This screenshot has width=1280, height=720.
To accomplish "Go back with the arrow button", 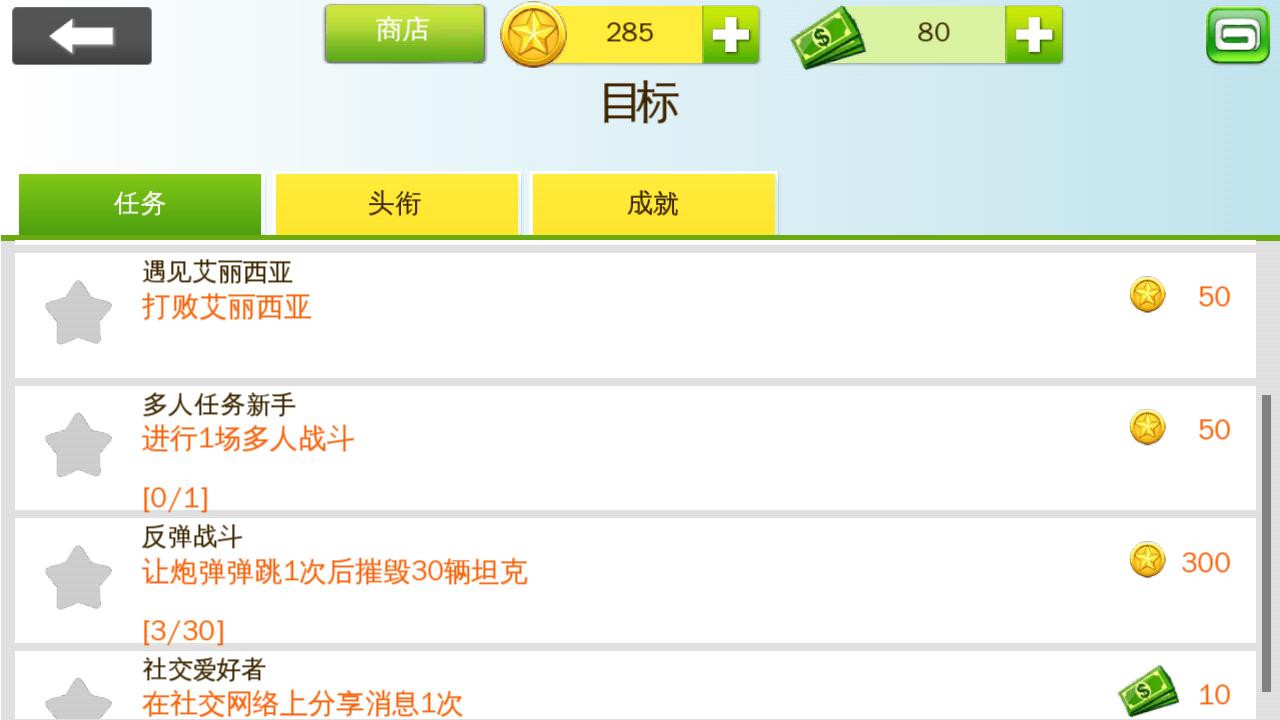I will (x=82, y=36).
